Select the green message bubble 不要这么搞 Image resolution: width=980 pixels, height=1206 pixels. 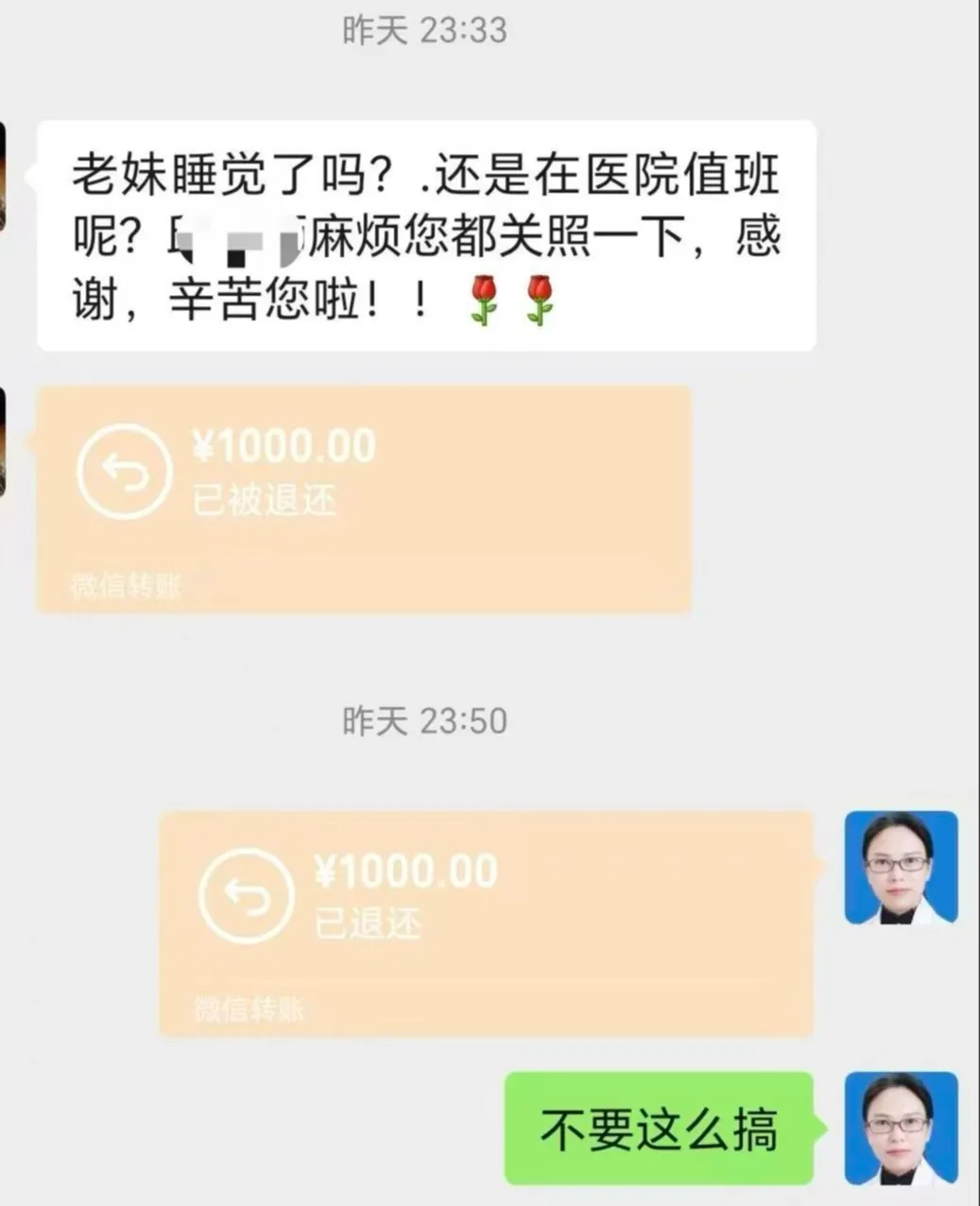(662, 1127)
